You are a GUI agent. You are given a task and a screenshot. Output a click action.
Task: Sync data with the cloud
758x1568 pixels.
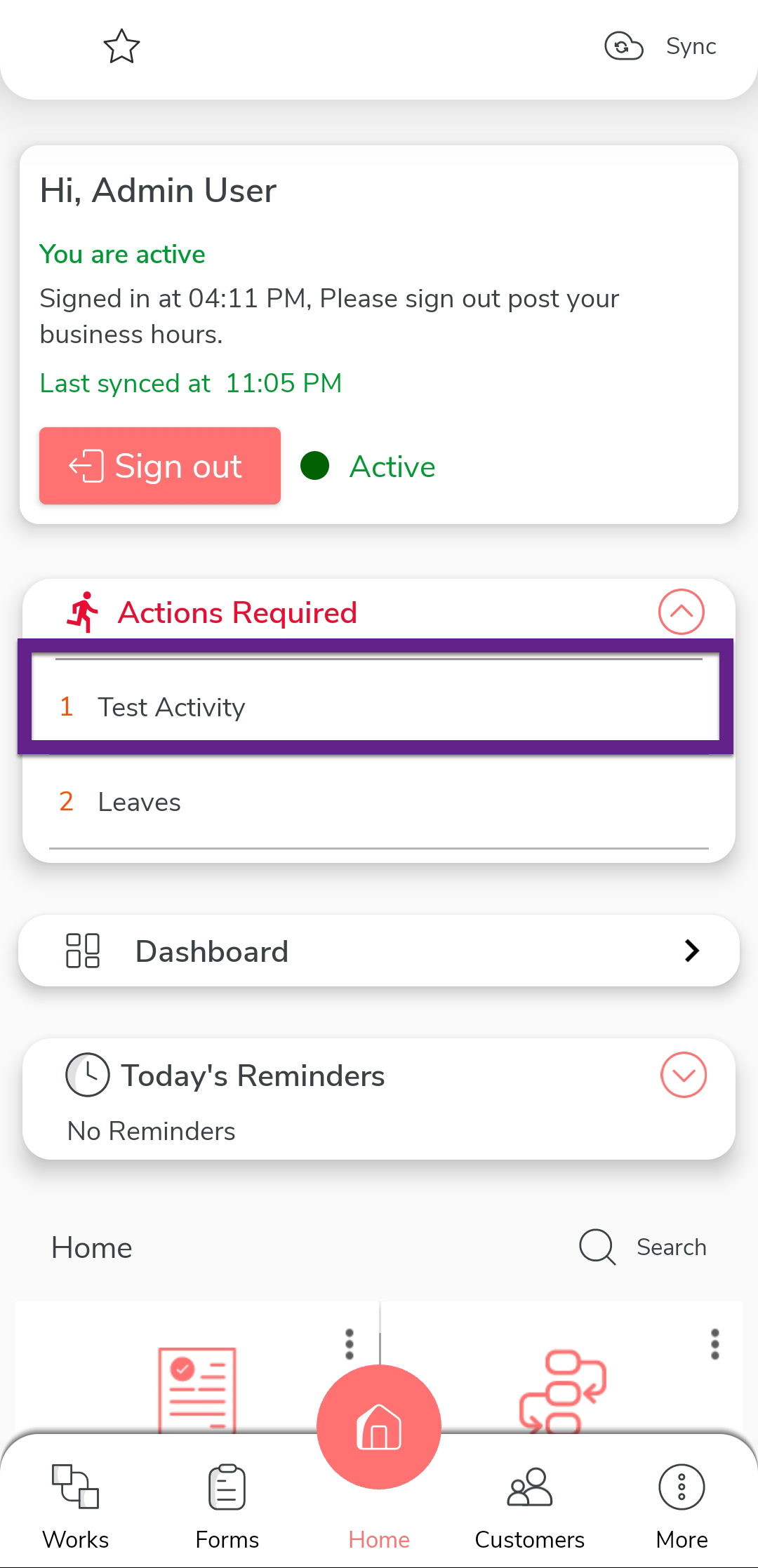[660, 46]
